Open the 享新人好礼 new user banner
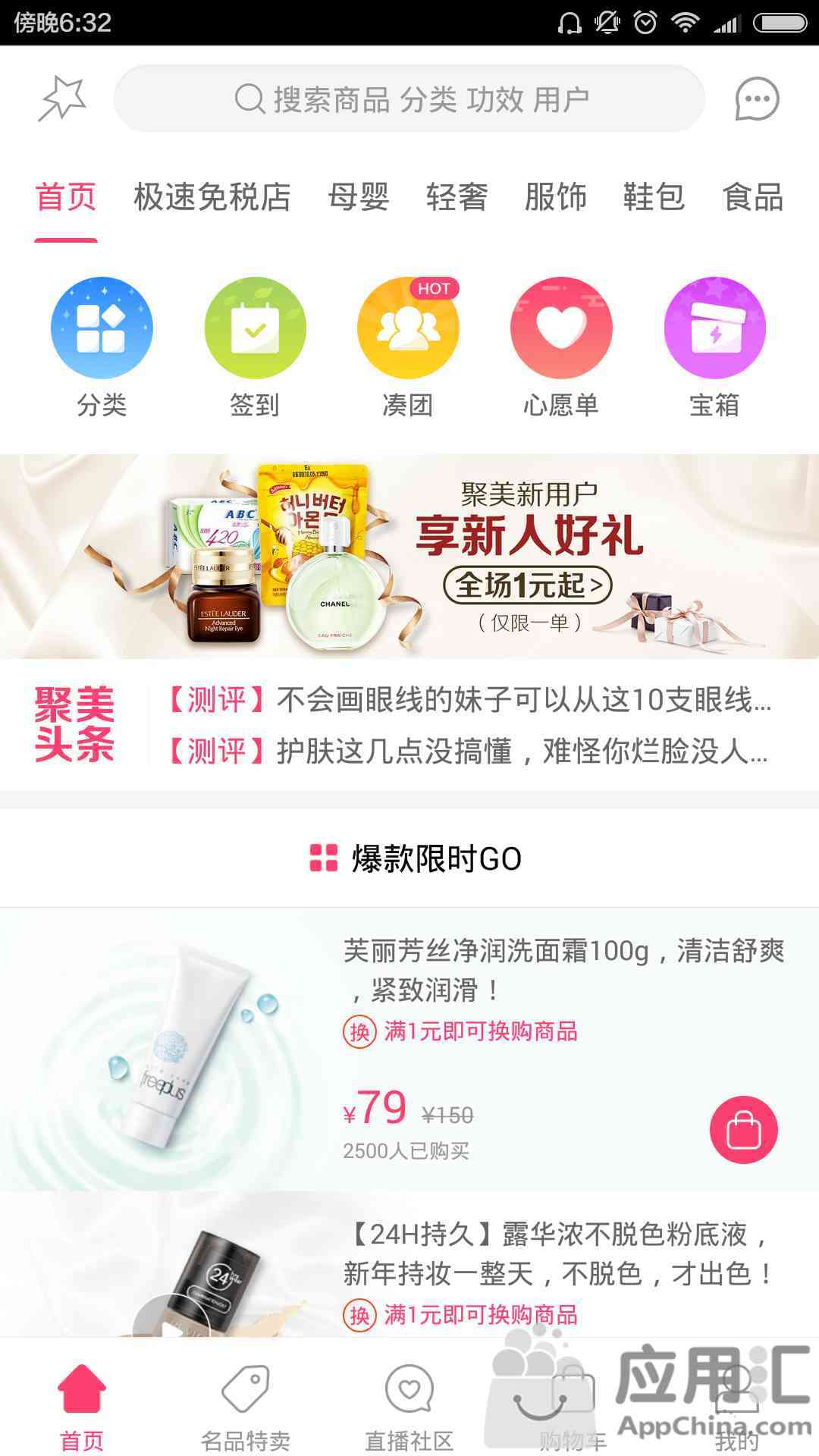Image resolution: width=819 pixels, height=1456 pixels. (x=409, y=556)
